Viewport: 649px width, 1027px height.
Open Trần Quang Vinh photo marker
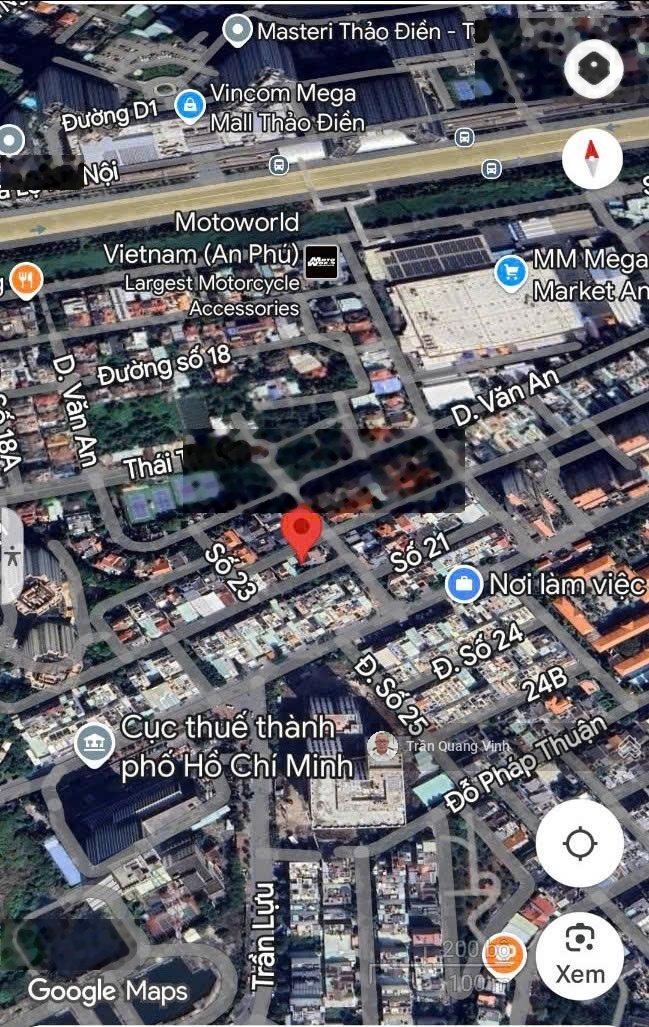coord(380,747)
